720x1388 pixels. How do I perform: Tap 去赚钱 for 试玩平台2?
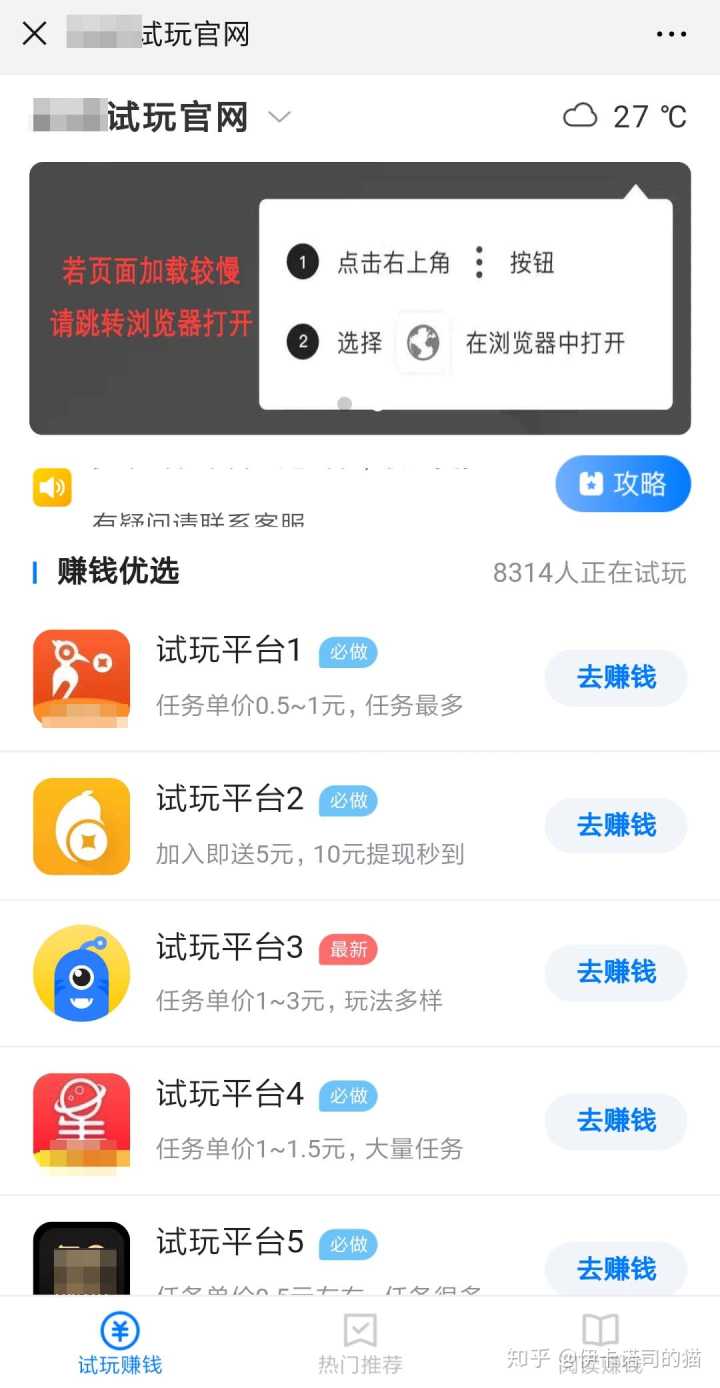pyautogui.click(x=615, y=826)
